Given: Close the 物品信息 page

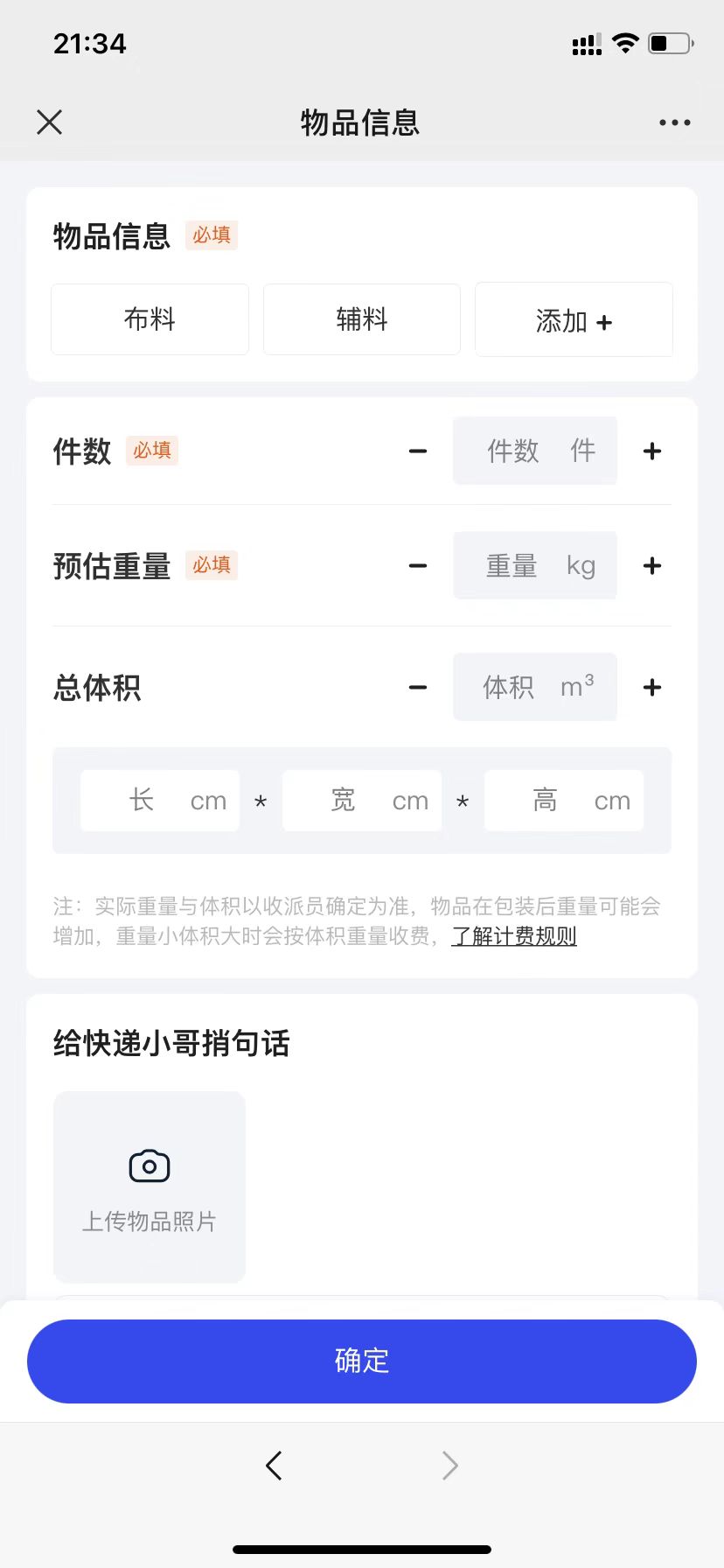Looking at the screenshot, I should [50, 122].
